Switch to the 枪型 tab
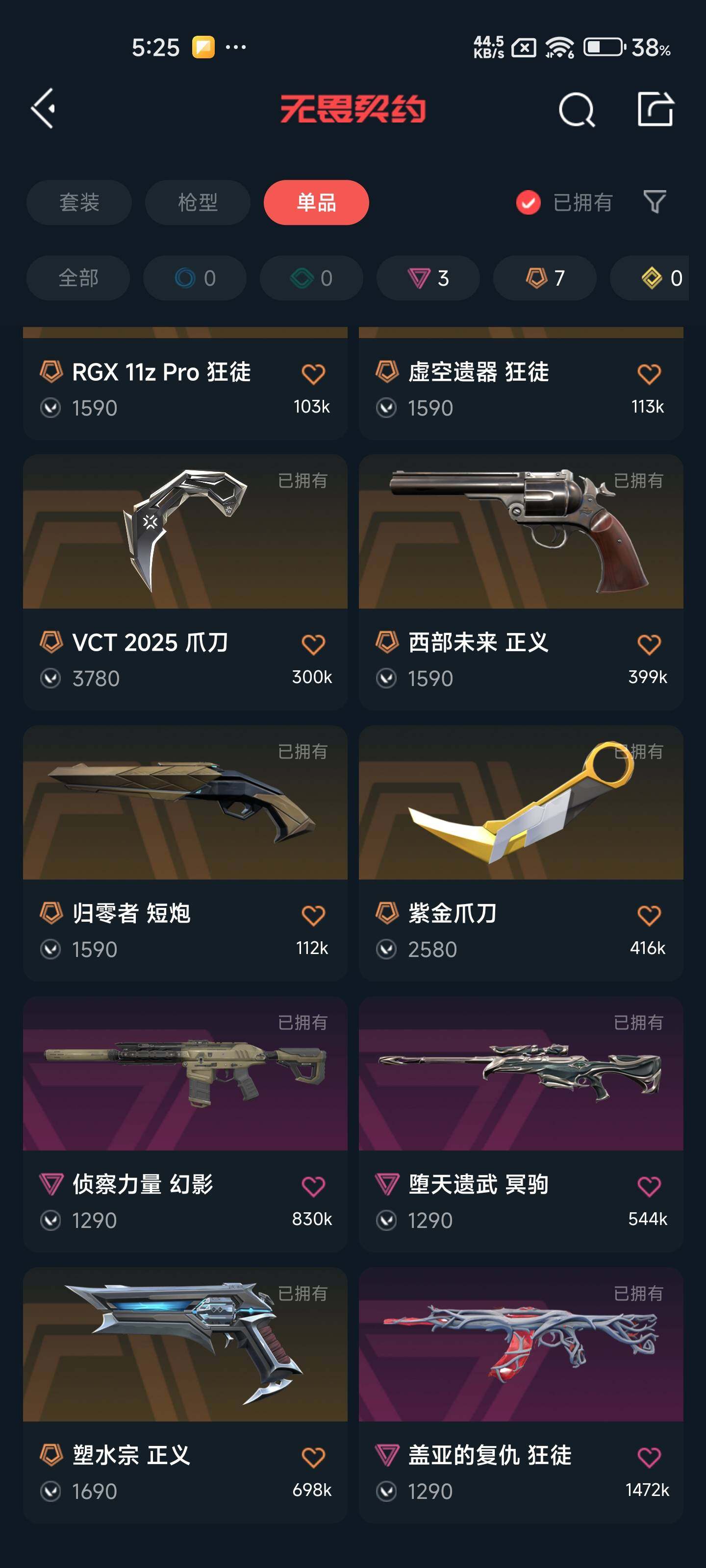706x1568 pixels. 198,202
